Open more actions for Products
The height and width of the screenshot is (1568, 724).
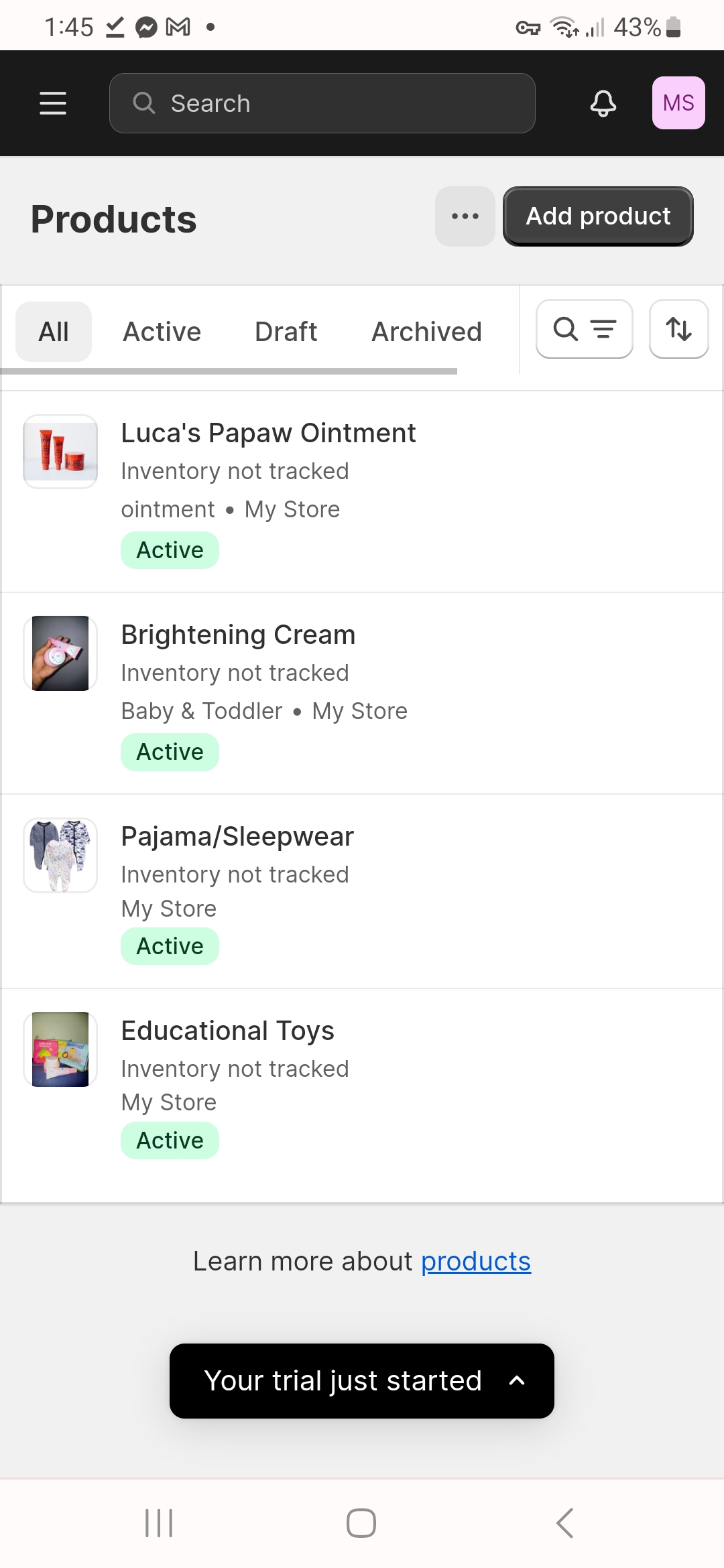465,216
